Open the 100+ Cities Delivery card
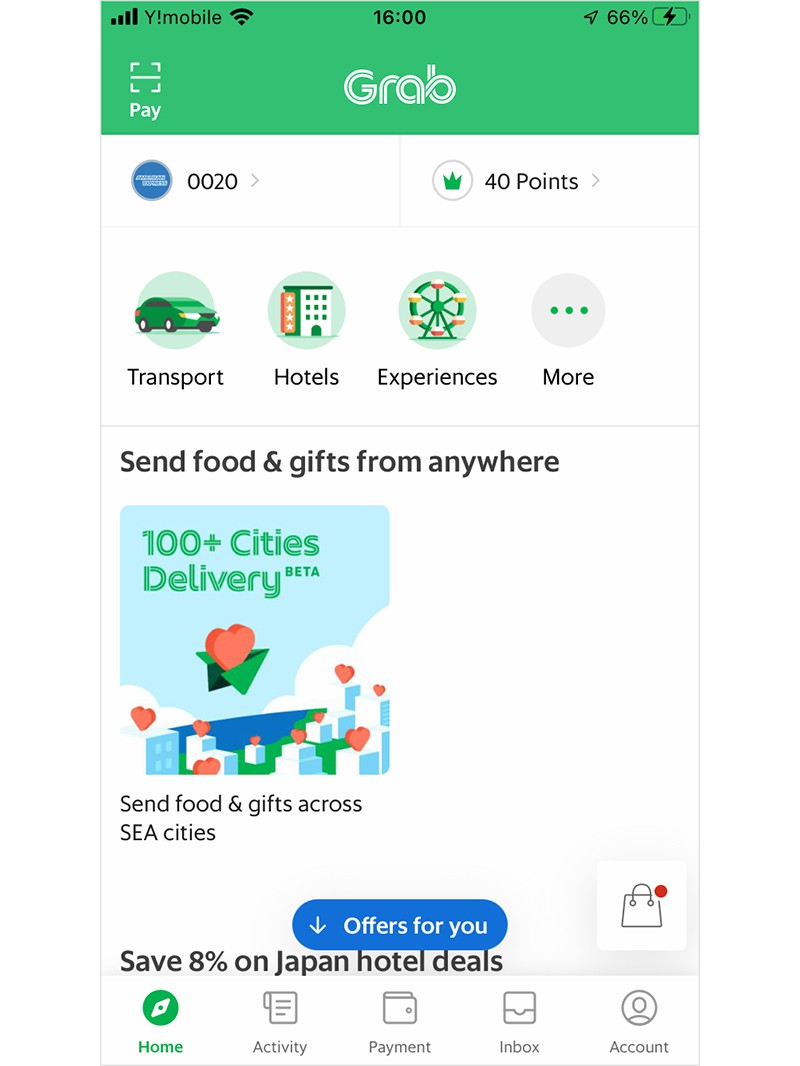 click(255, 640)
